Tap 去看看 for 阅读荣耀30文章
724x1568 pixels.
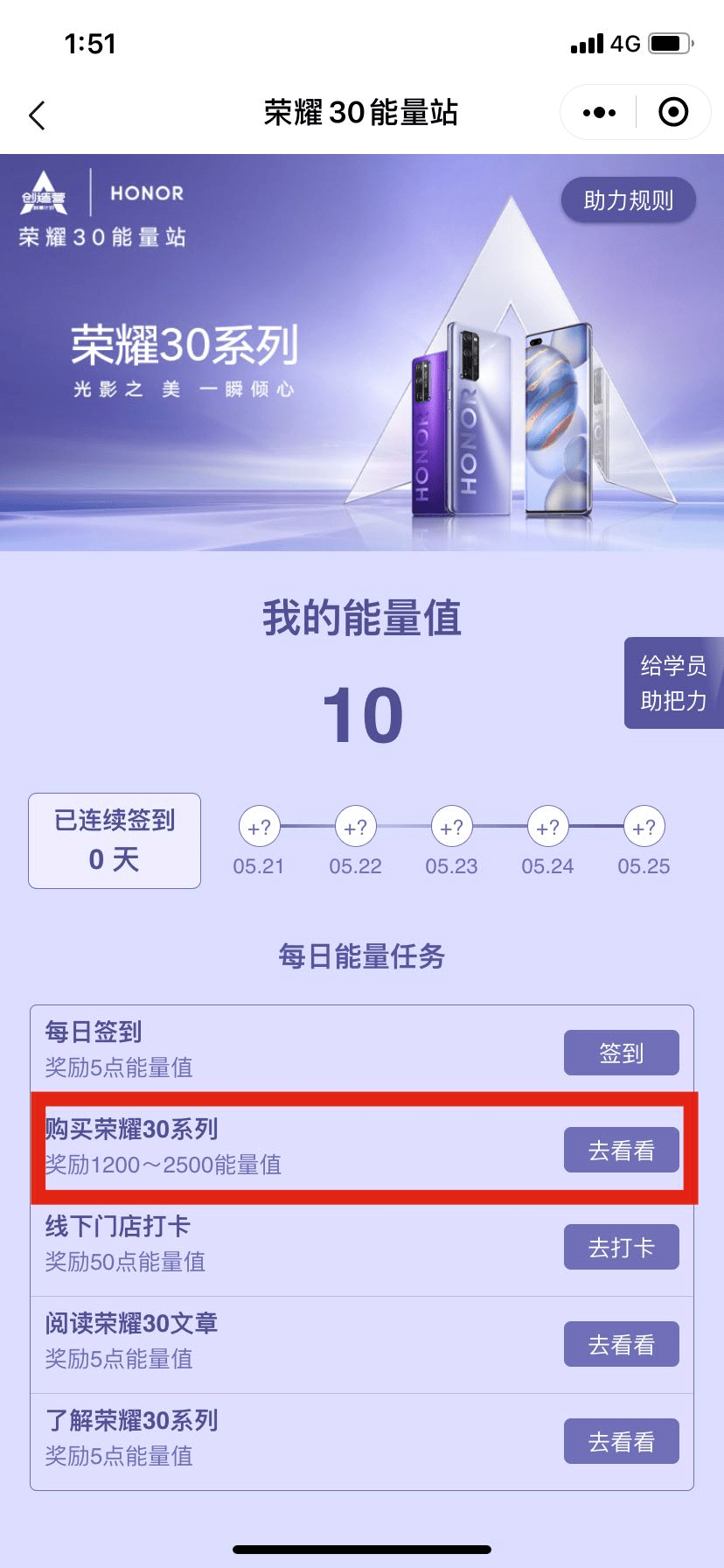tap(621, 1344)
